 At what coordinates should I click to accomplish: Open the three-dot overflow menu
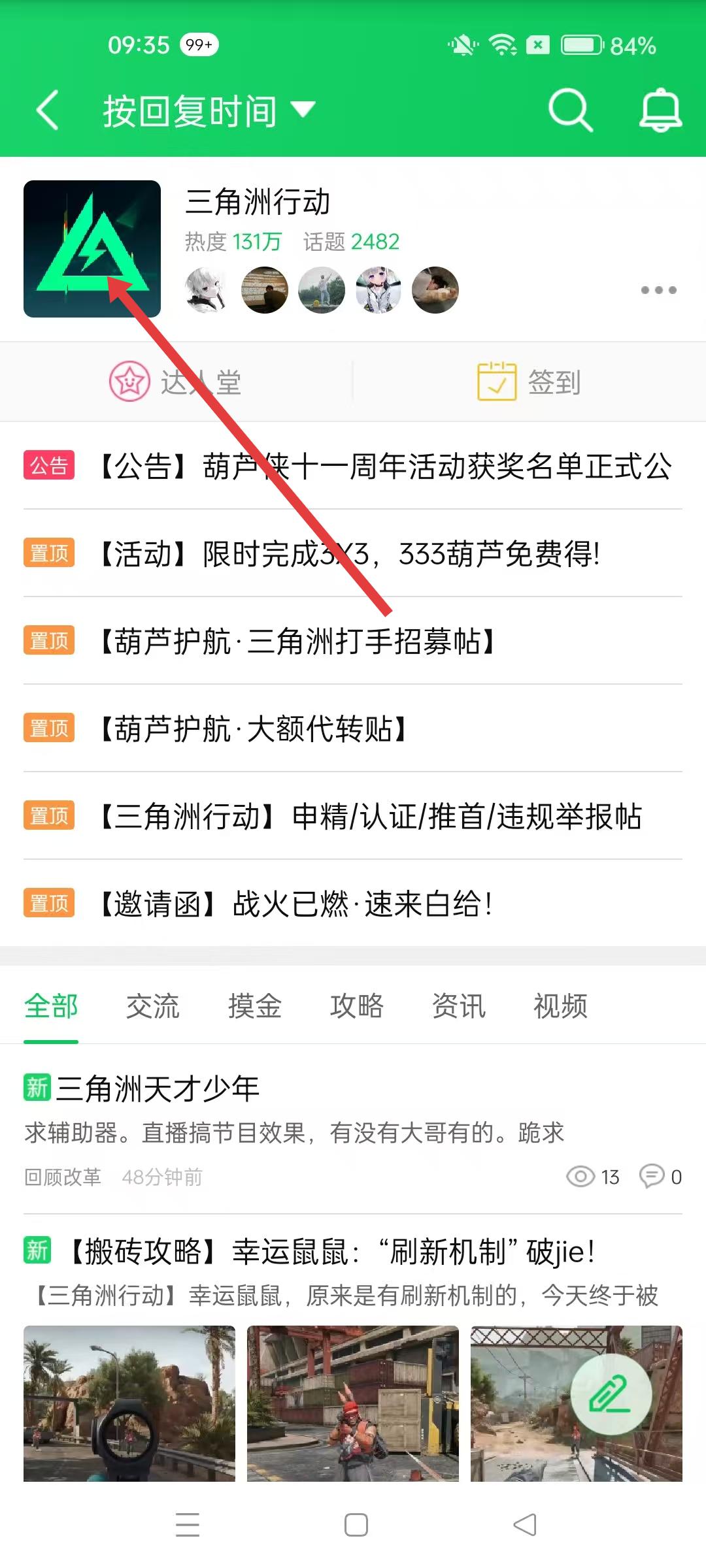coord(658,290)
